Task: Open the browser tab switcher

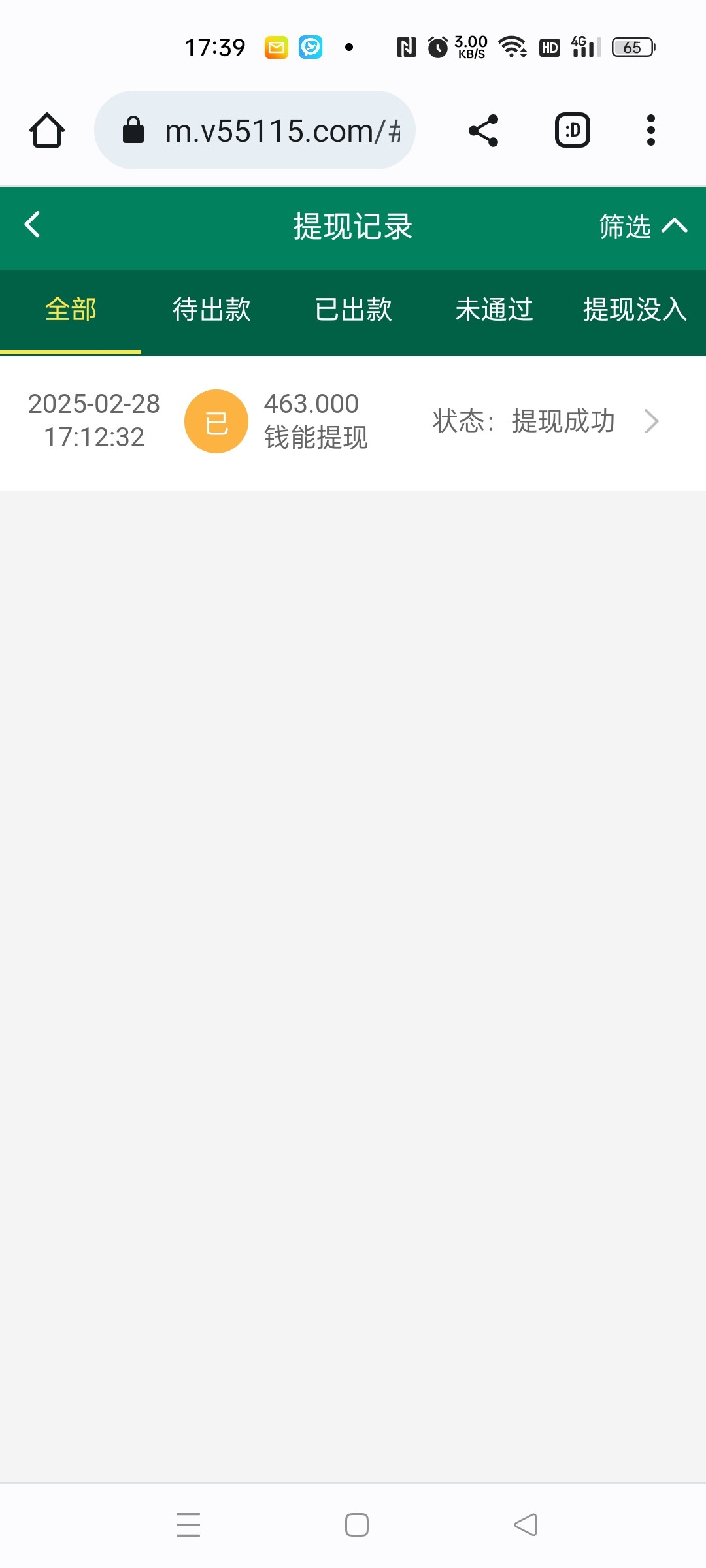Action: (x=573, y=130)
